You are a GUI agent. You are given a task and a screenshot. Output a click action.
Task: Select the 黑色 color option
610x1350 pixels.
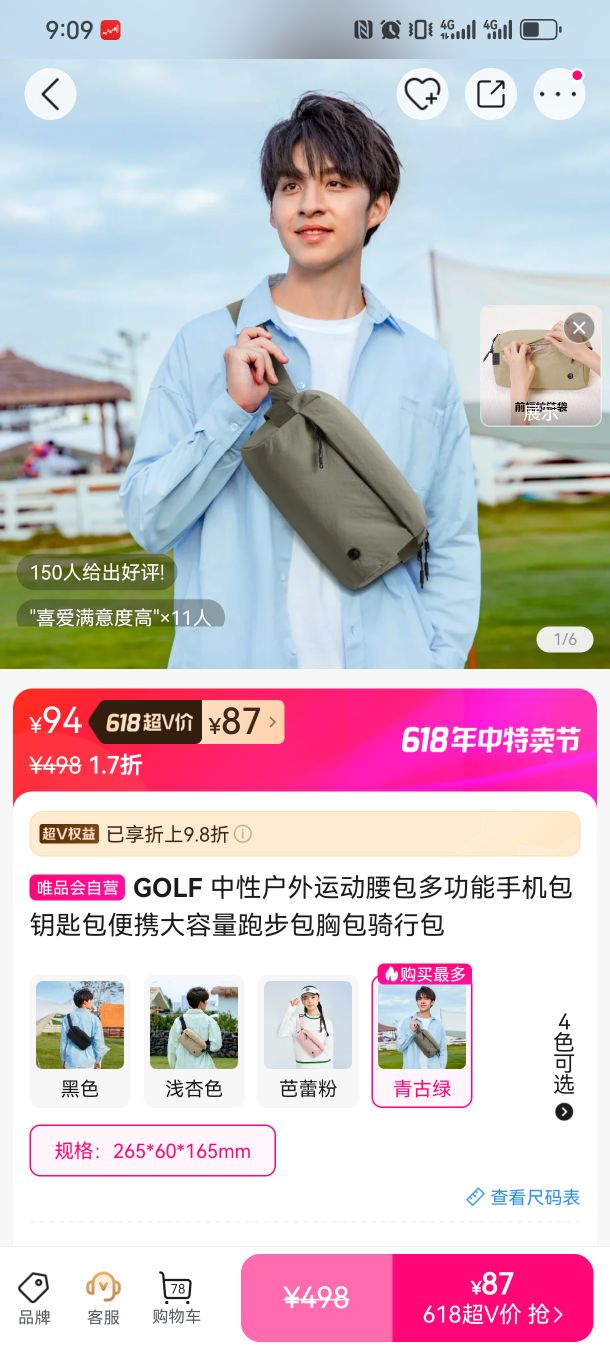[80, 1040]
